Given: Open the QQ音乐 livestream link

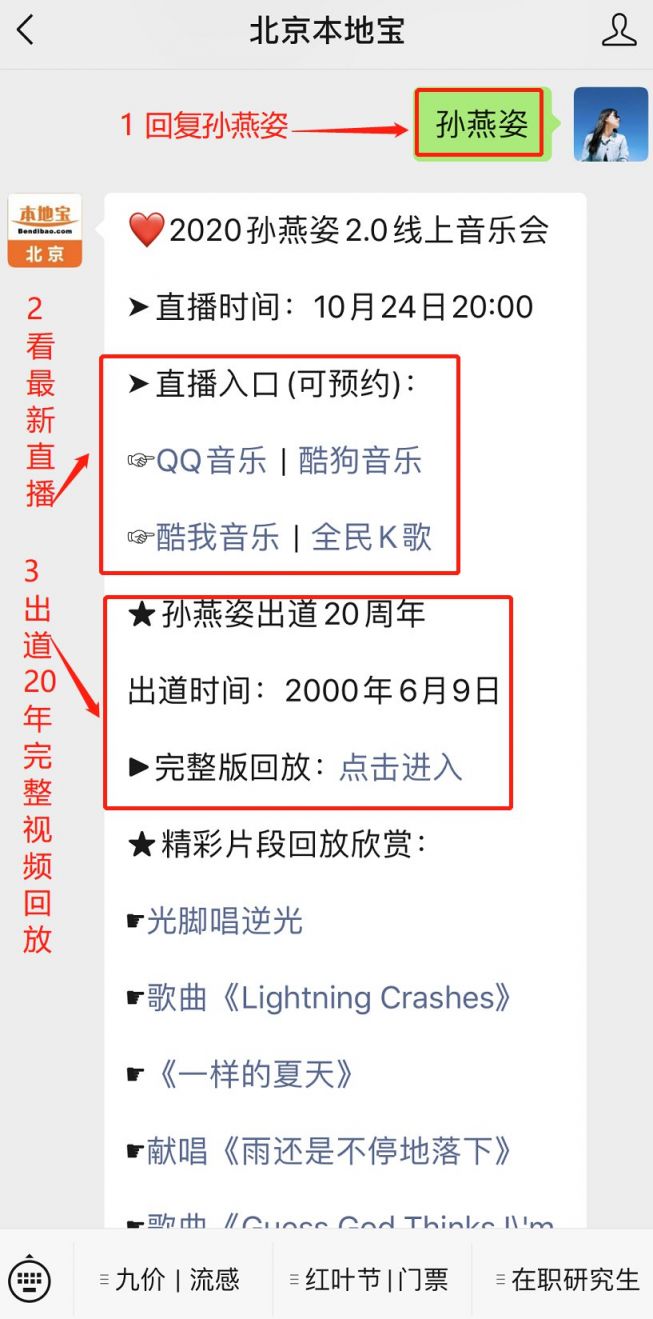Looking at the screenshot, I should (x=212, y=461).
